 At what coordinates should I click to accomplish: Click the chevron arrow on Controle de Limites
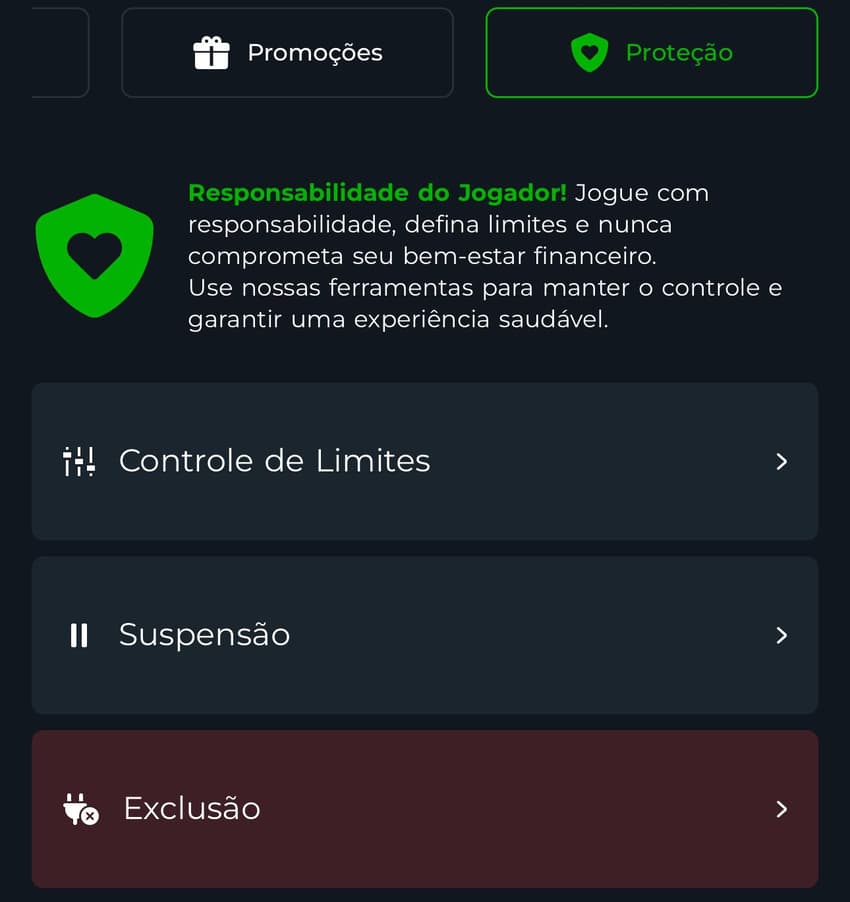[x=779, y=461]
